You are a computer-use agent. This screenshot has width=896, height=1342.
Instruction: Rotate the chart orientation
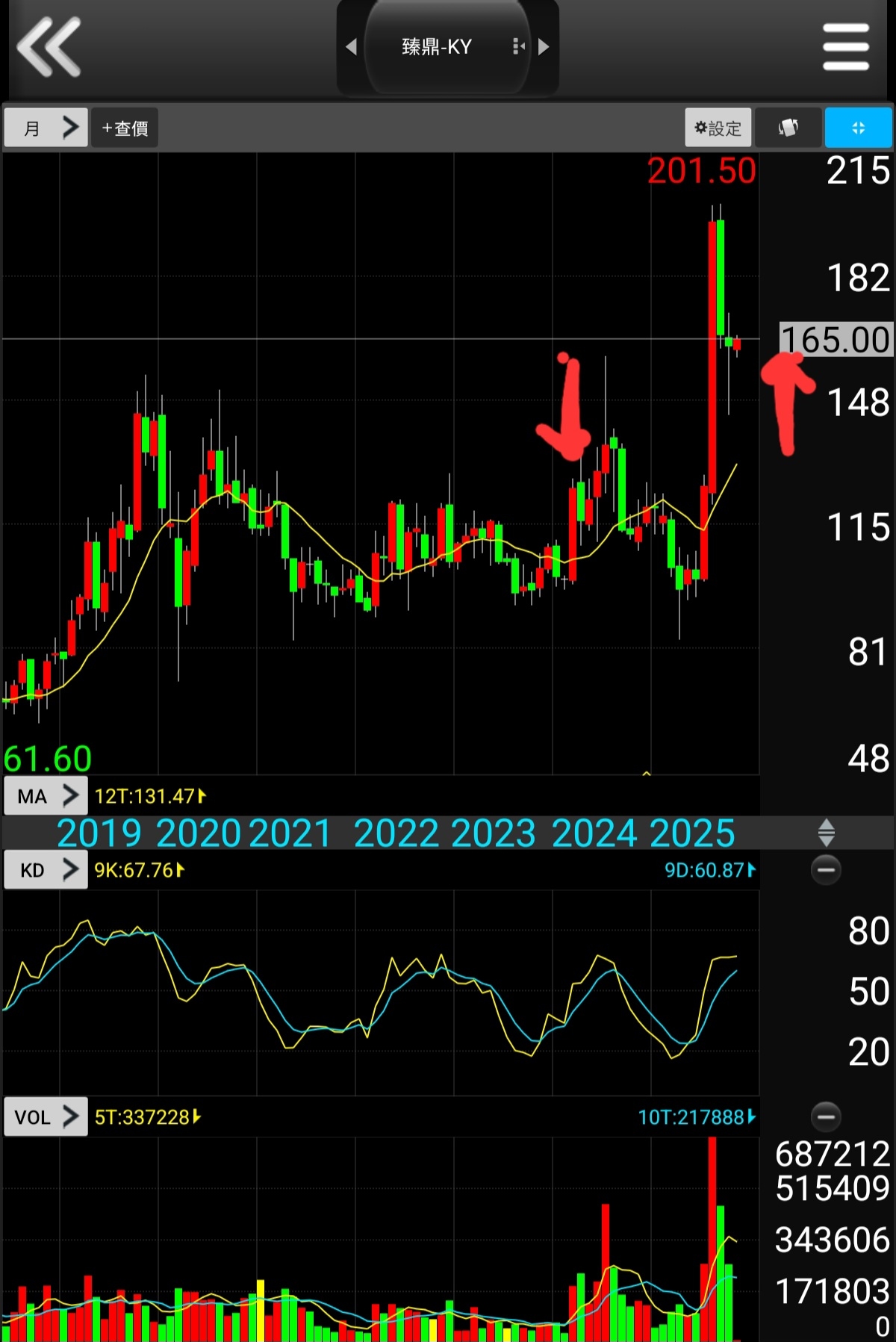pyautogui.click(x=788, y=128)
